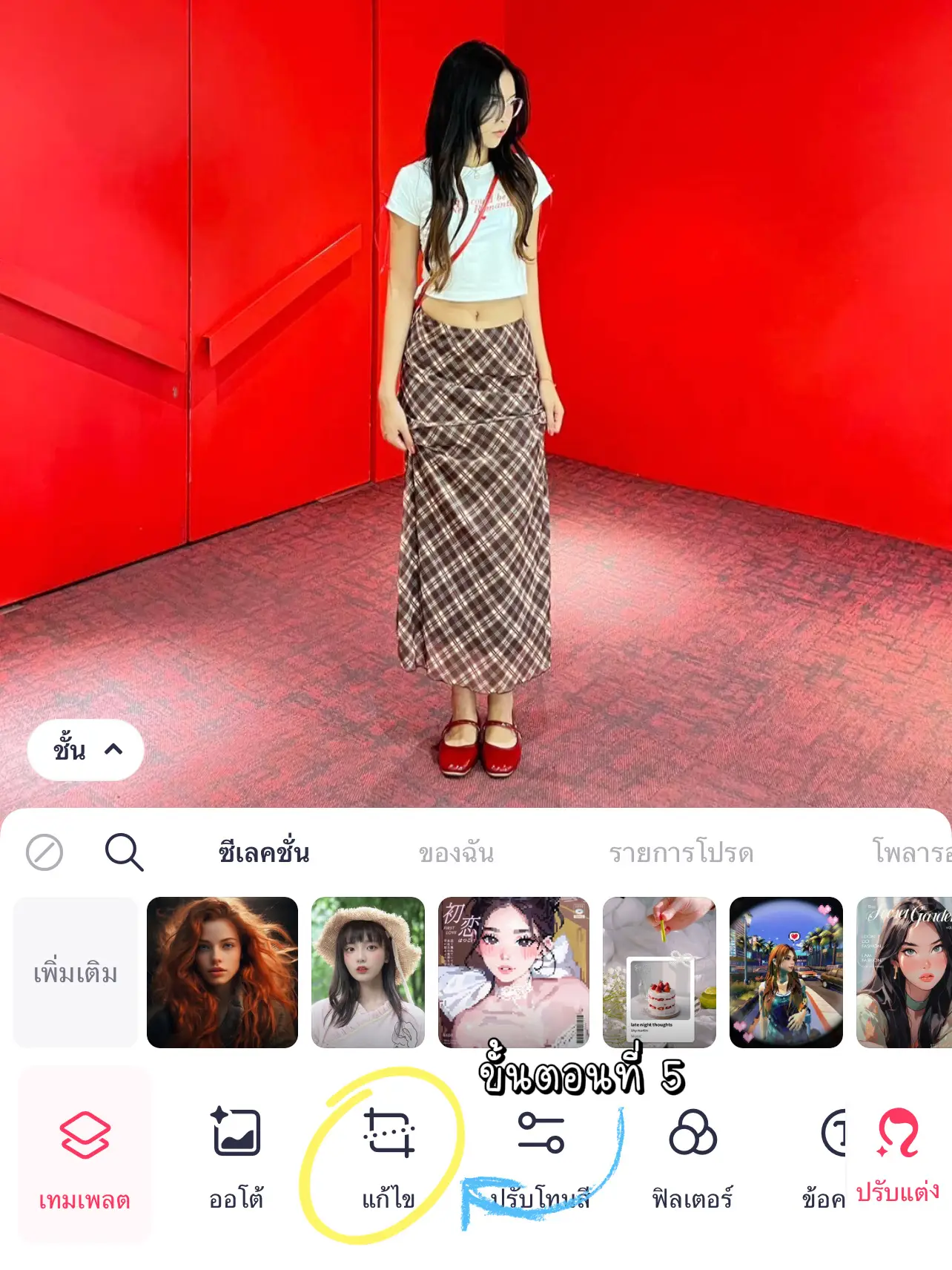Choose the straw hat girl template
Viewport: 952px width, 1270px height.
tap(368, 973)
